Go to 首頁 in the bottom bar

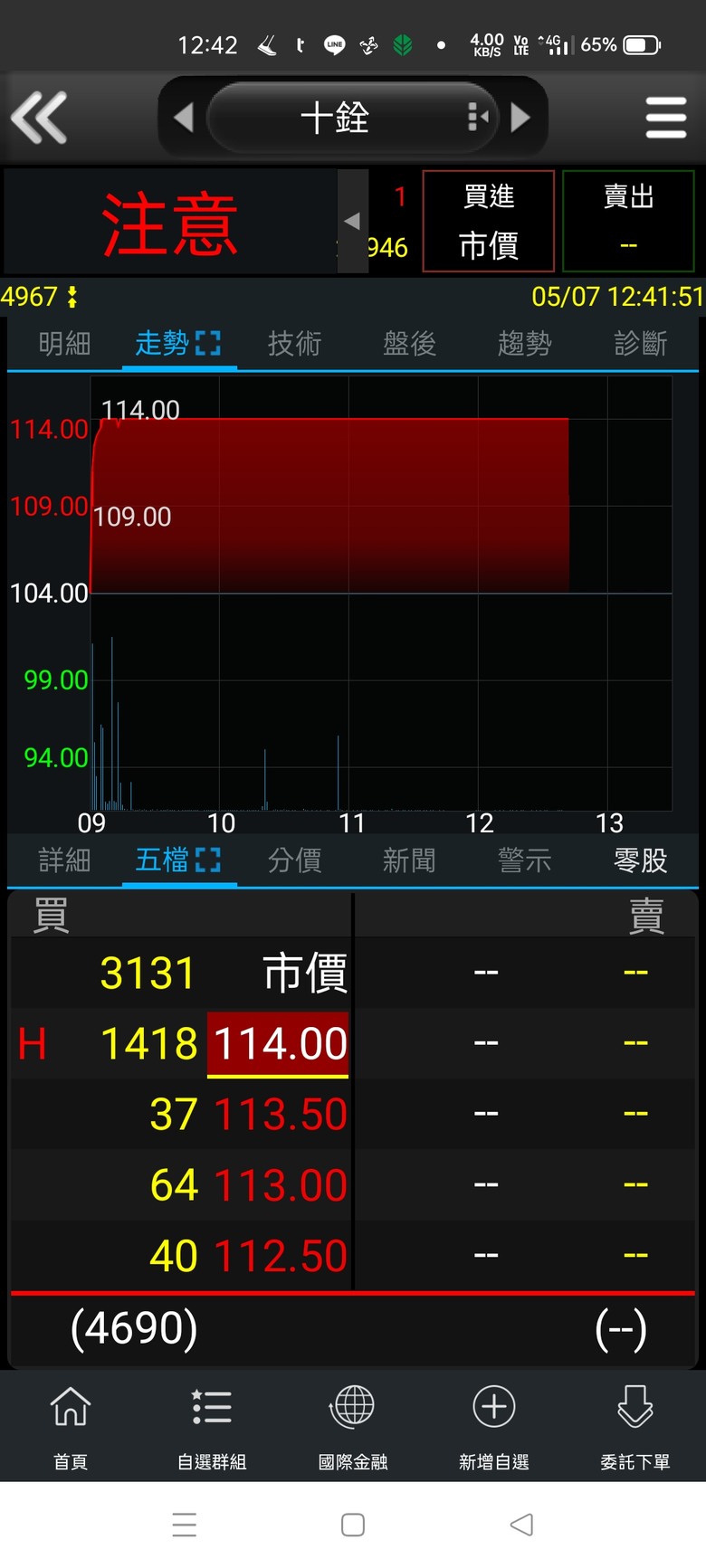tap(71, 1426)
